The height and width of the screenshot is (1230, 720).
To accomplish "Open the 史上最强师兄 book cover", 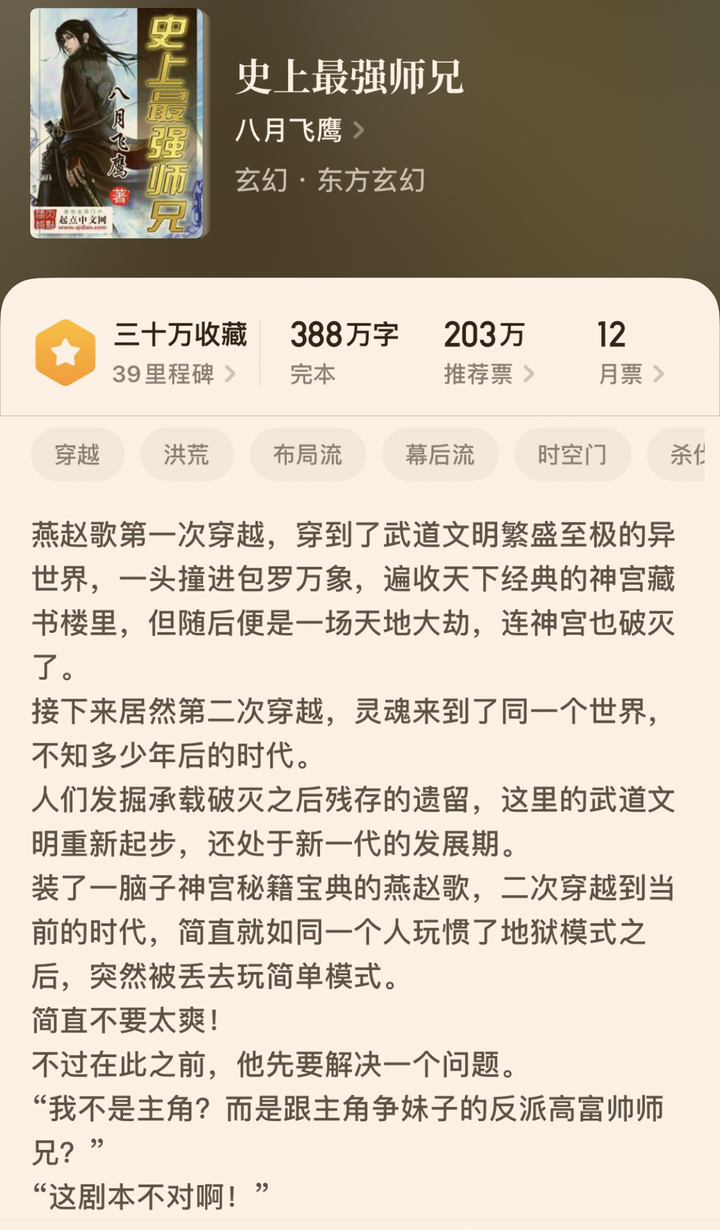I will [118, 122].
